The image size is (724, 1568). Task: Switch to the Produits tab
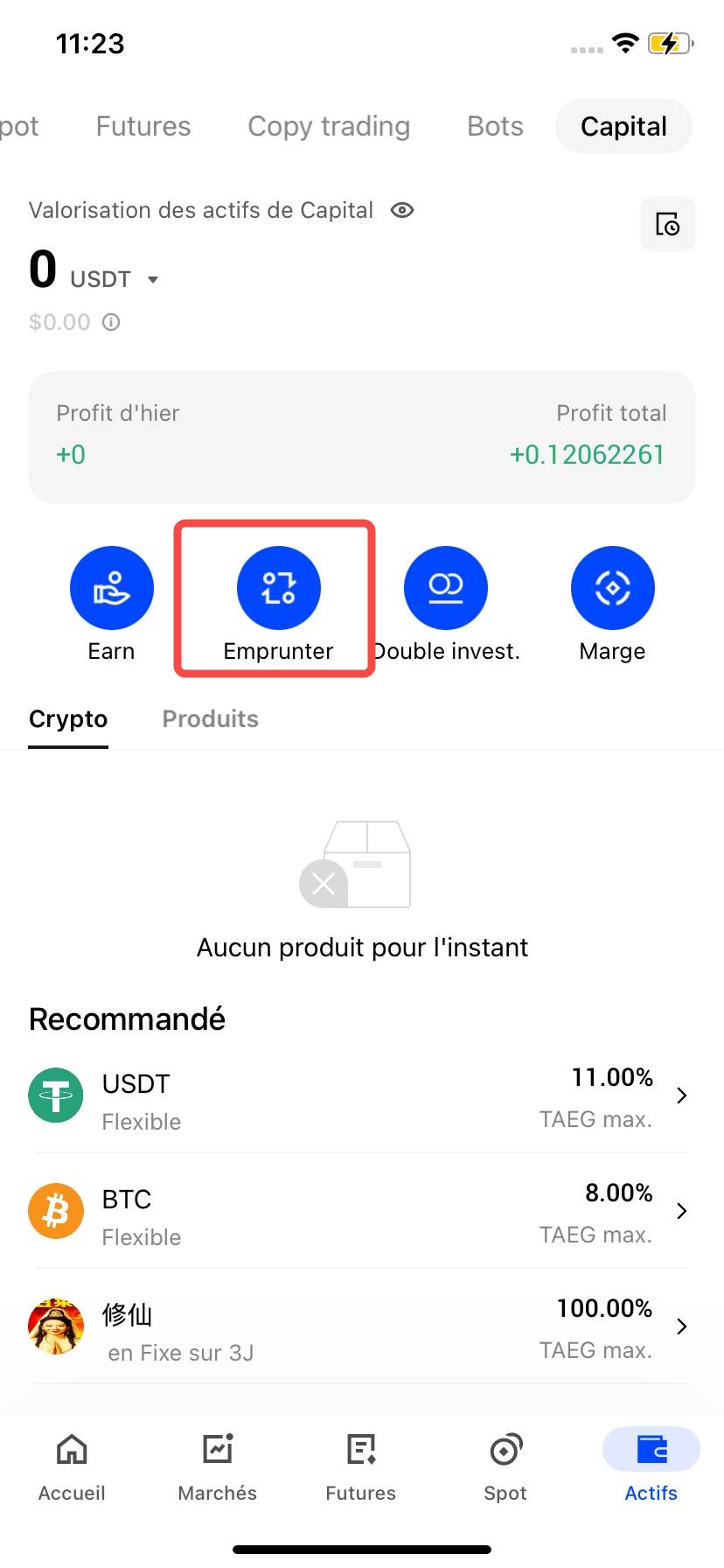click(211, 719)
